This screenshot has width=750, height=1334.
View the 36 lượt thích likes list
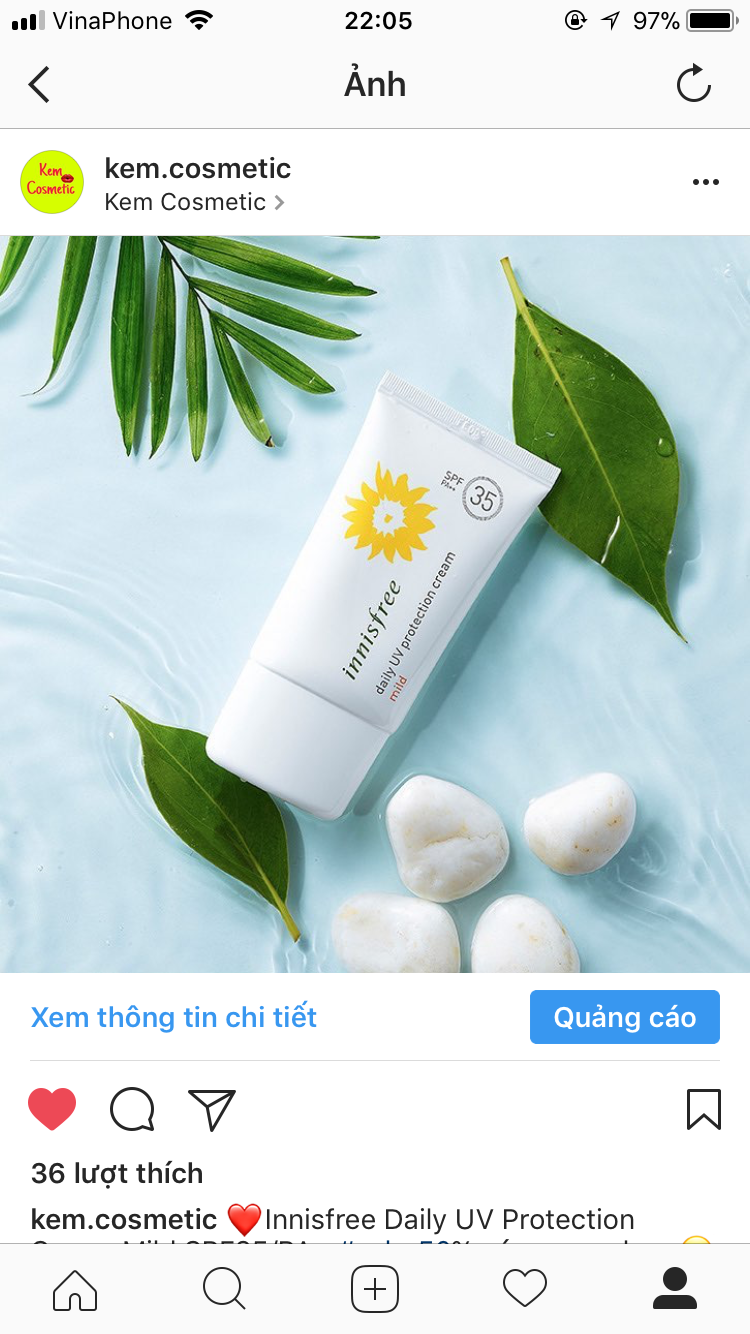(117, 1173)
